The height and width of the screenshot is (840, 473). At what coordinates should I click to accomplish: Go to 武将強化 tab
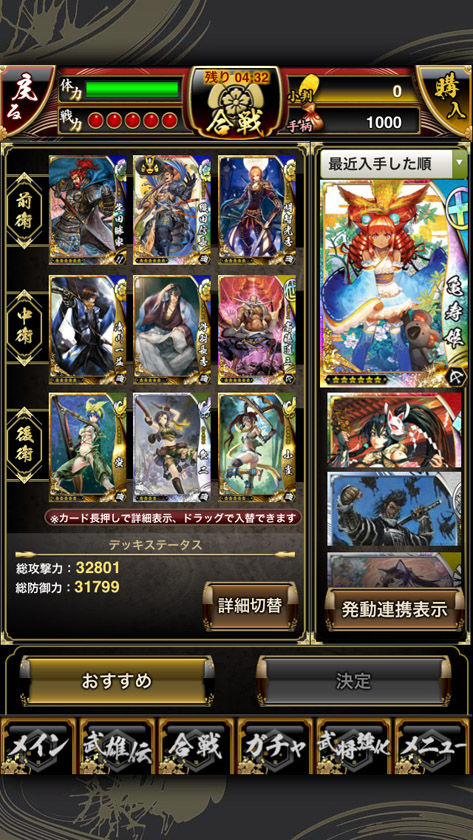(x=354, y=746)
